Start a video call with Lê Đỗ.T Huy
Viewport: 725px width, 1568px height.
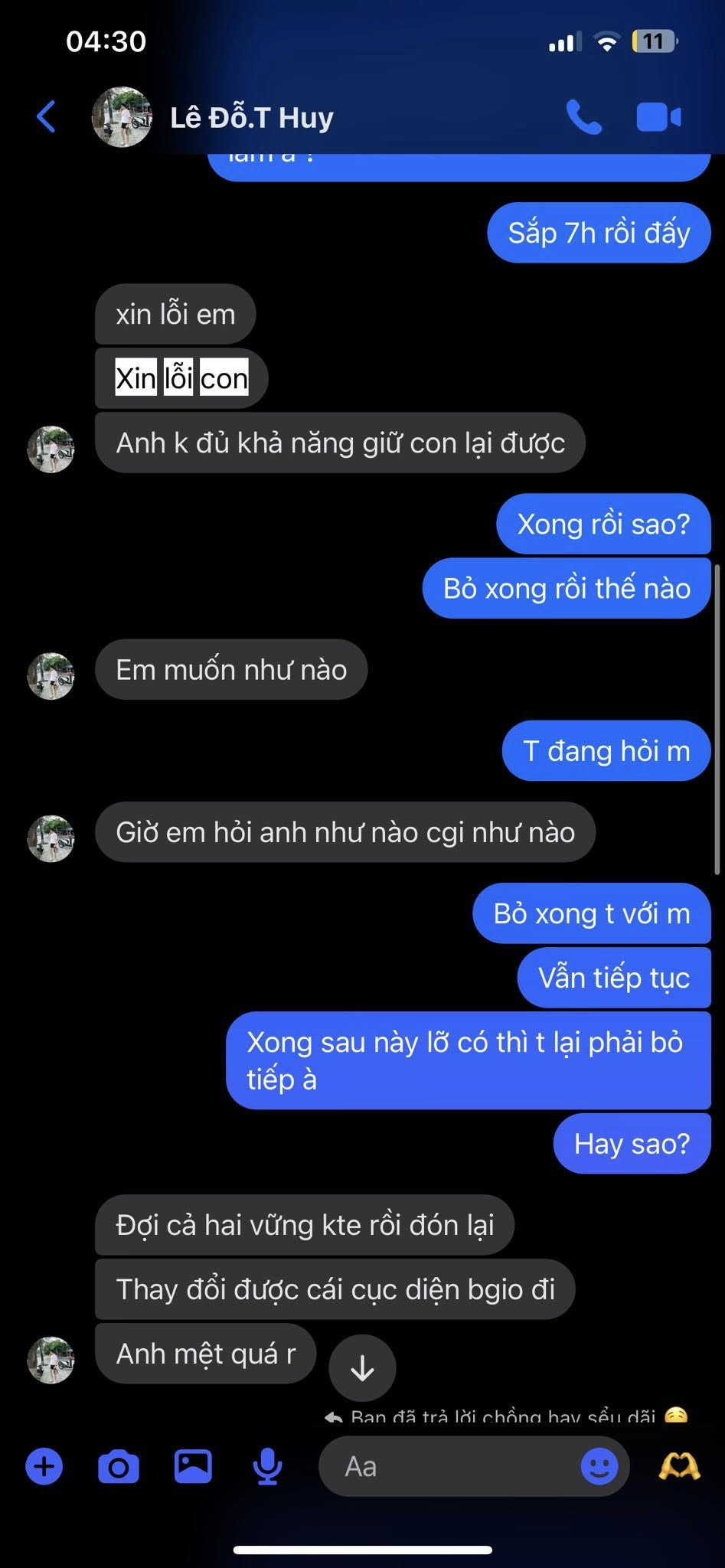[658, 117]
